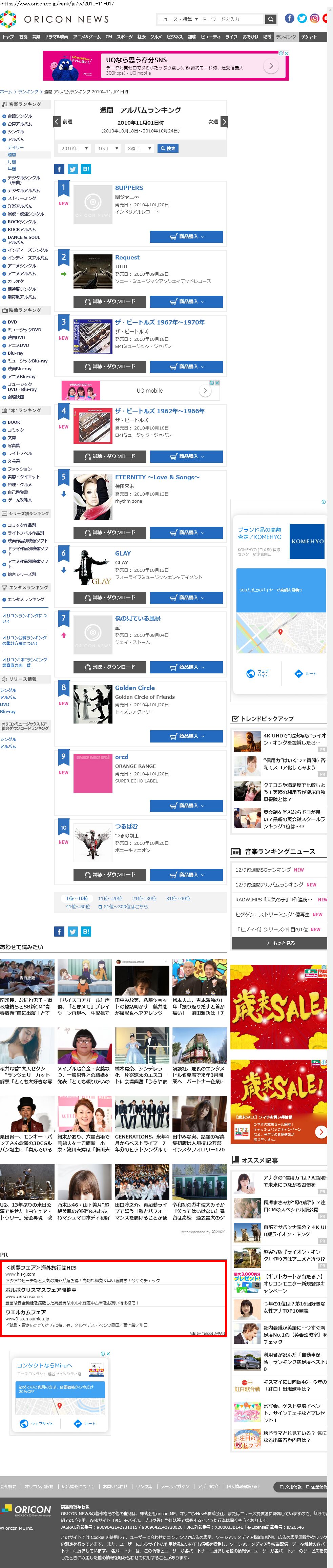Share ranking via the Twitter icon
The image size is (333, 1568).
coord(72,169)
